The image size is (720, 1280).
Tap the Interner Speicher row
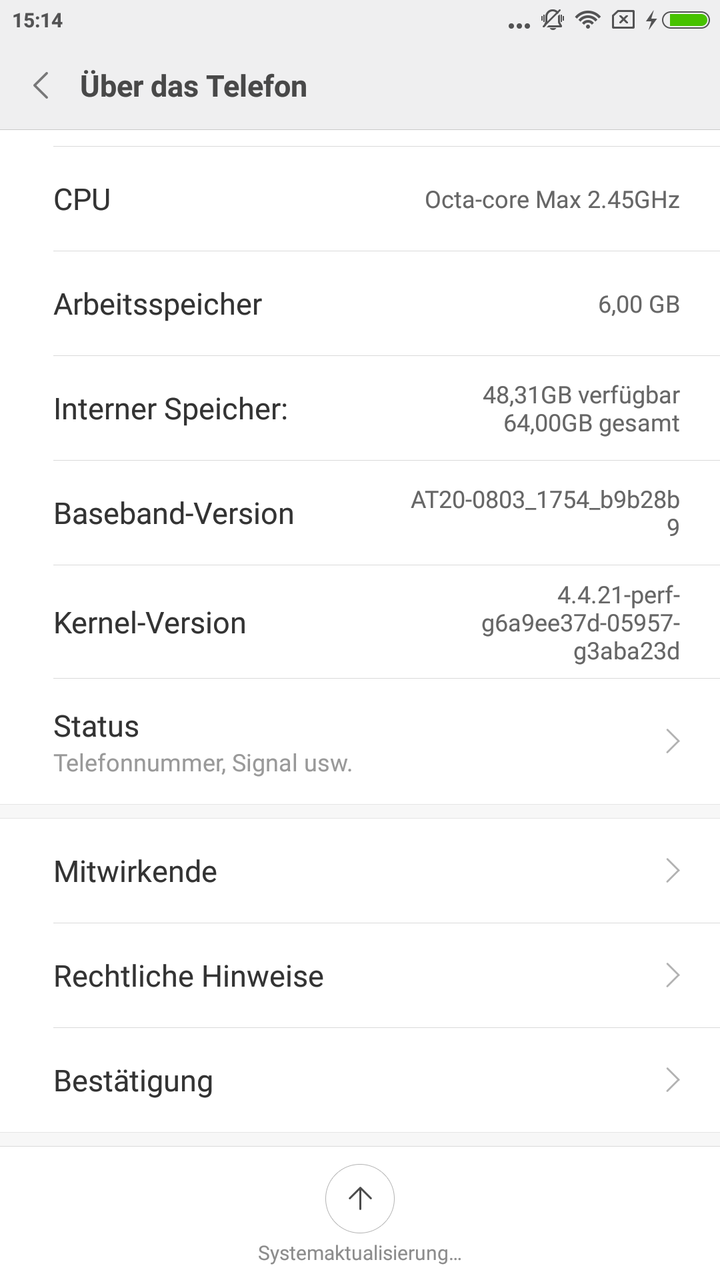click(360, 409)
